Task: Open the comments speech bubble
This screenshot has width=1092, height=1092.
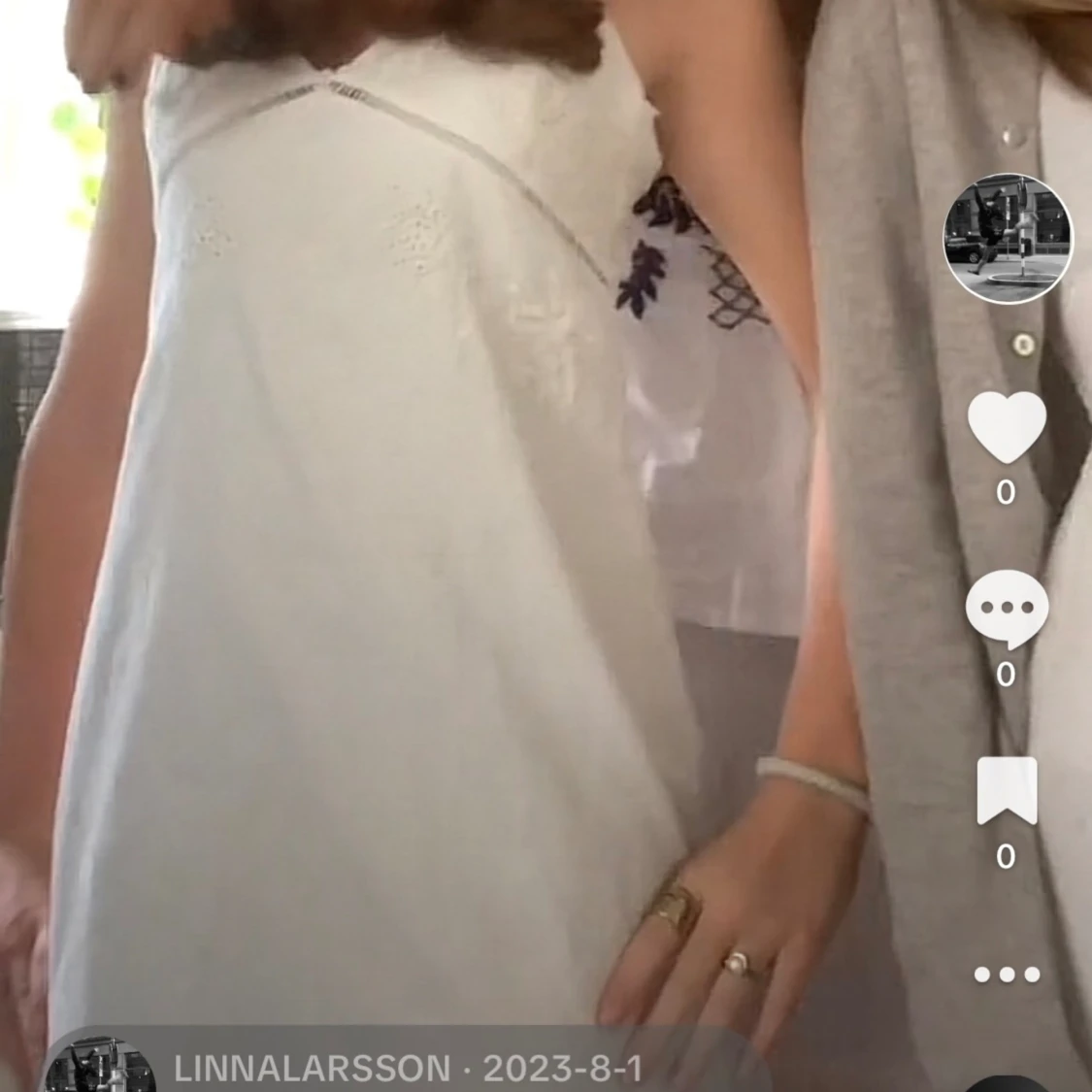Action: pyautogui.click(x=1007, y=608)
